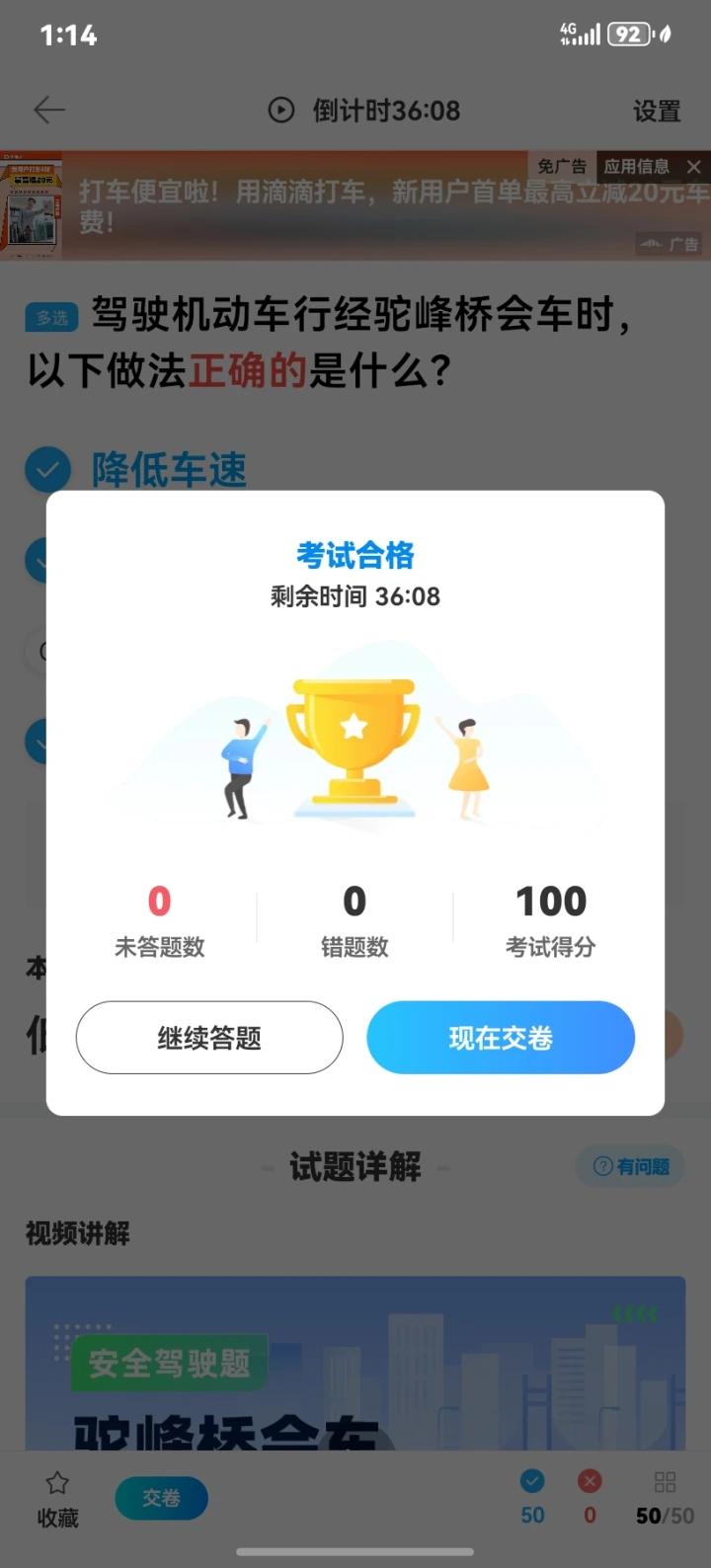
Task: Tap 继续答题 to keep answering
Action: 209,1038
